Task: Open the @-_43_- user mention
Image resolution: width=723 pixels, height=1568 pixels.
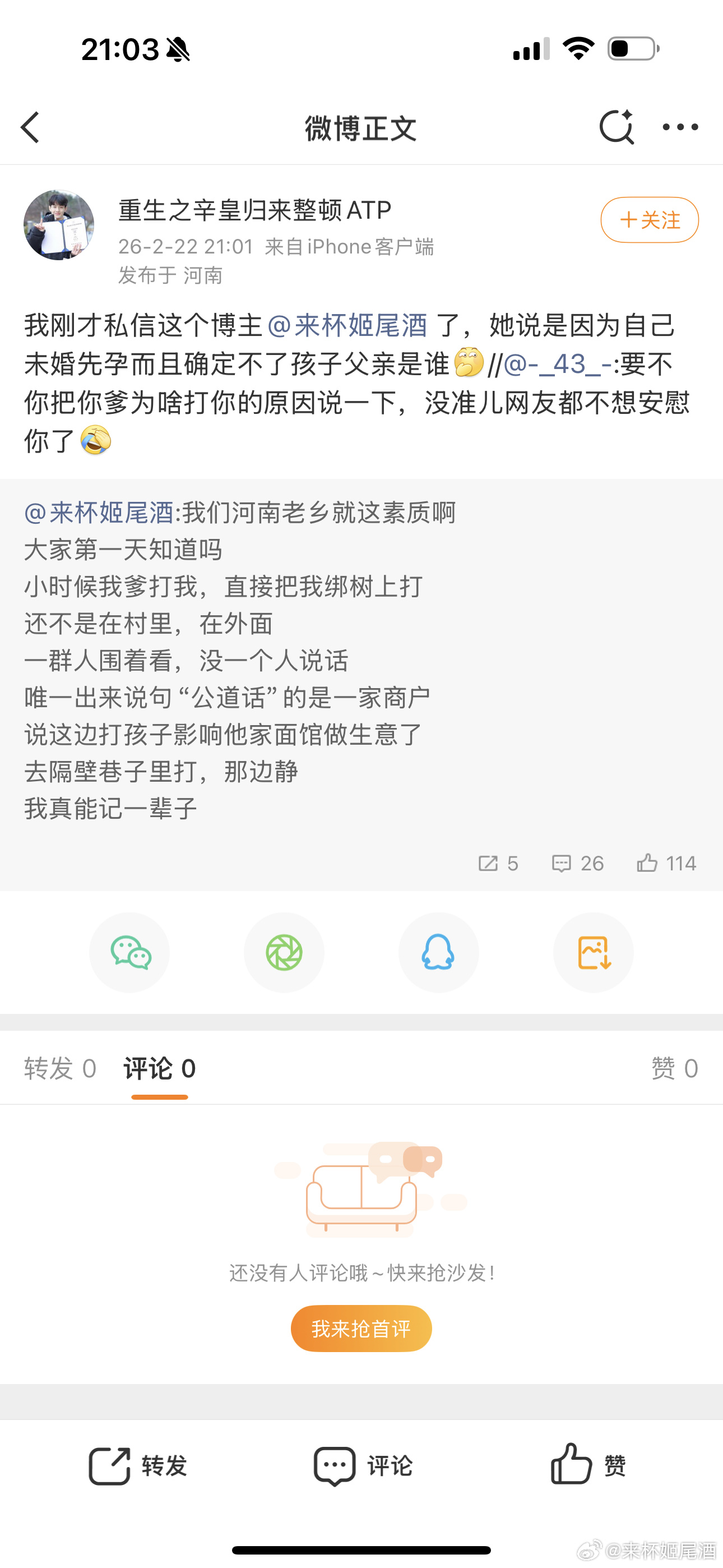Action: tap(558, 364)
